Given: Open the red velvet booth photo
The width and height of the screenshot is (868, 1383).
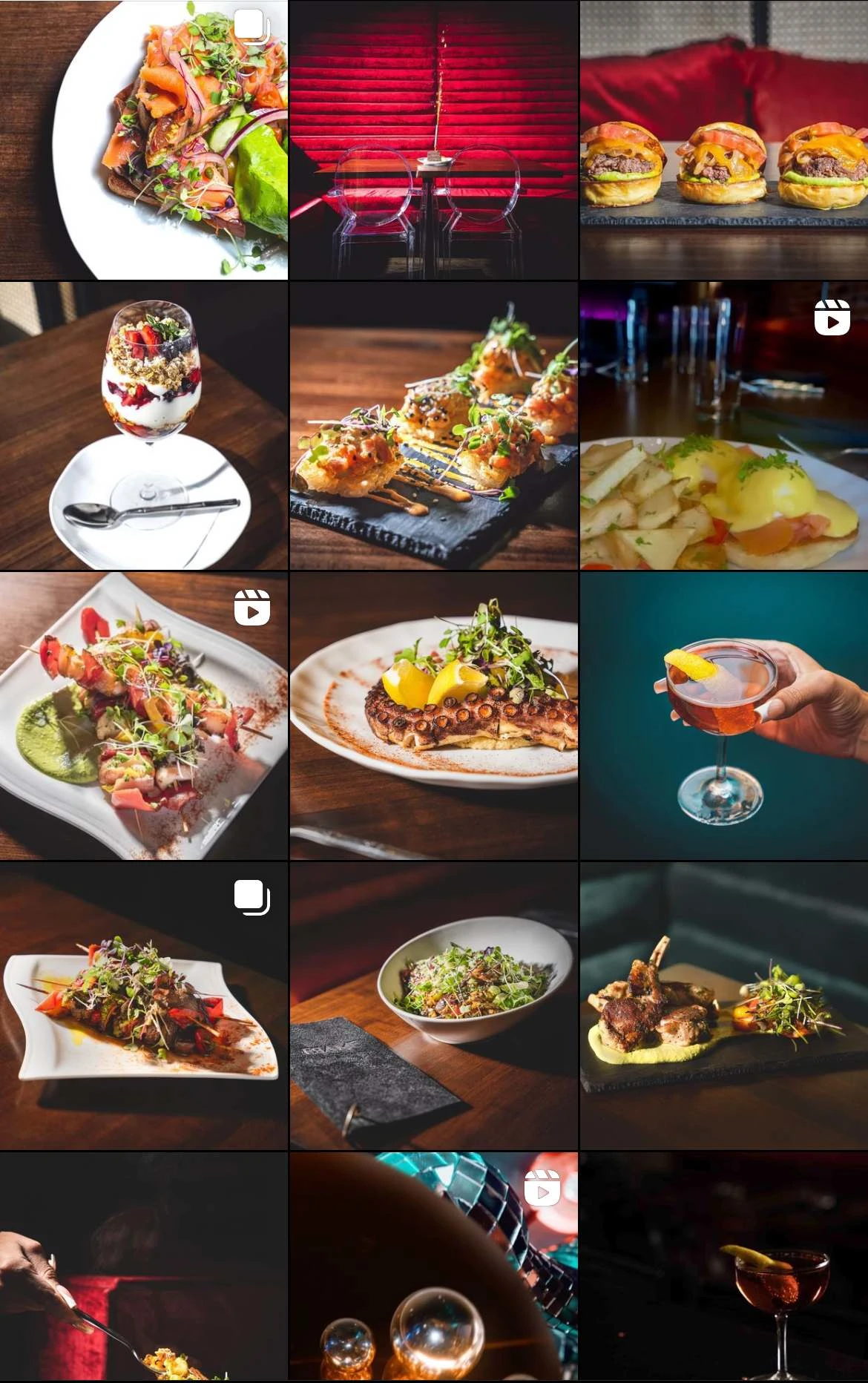Looking at the screenshot, I should 433,139.
